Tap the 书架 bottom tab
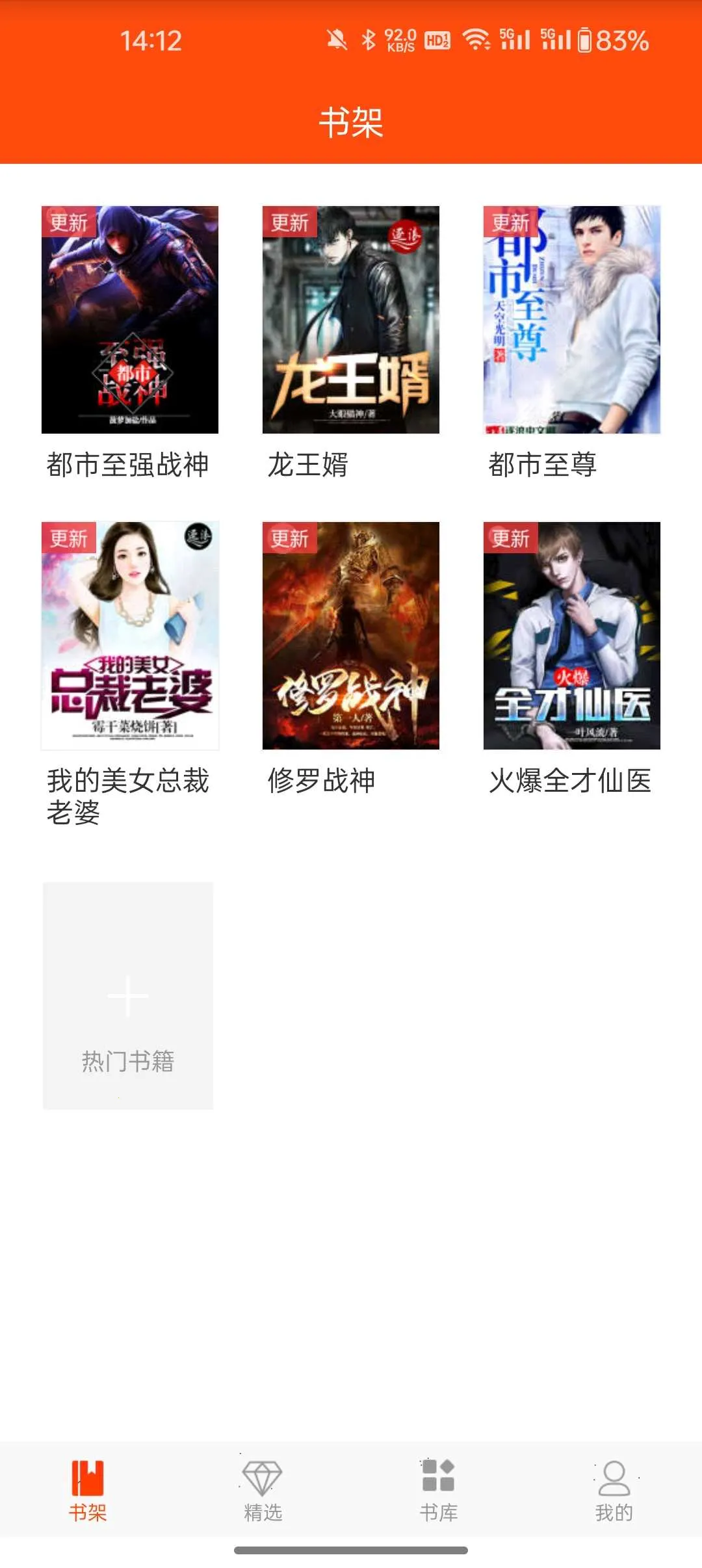This screenshot has height=1568, width=702. click(x=88, y=1490)
